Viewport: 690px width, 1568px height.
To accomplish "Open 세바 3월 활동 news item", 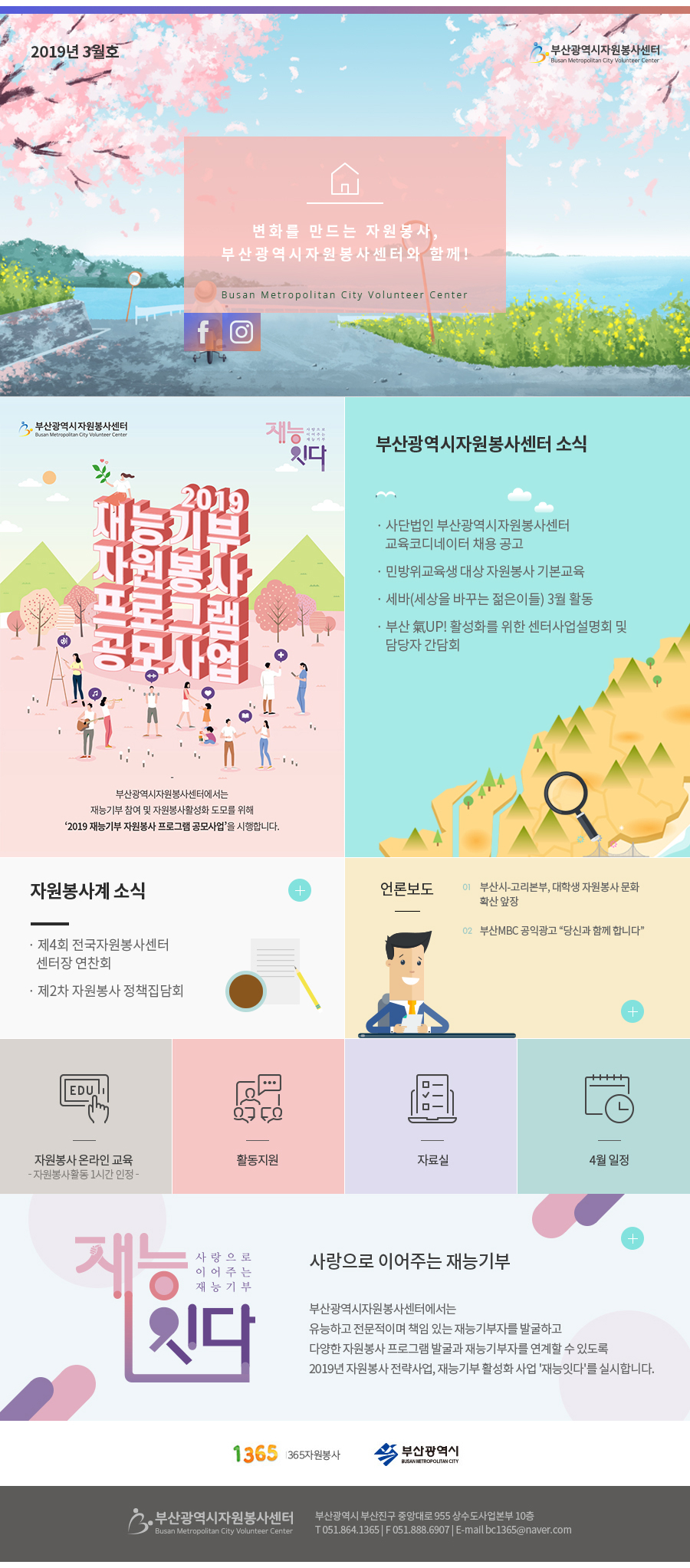I will [488, 599].
